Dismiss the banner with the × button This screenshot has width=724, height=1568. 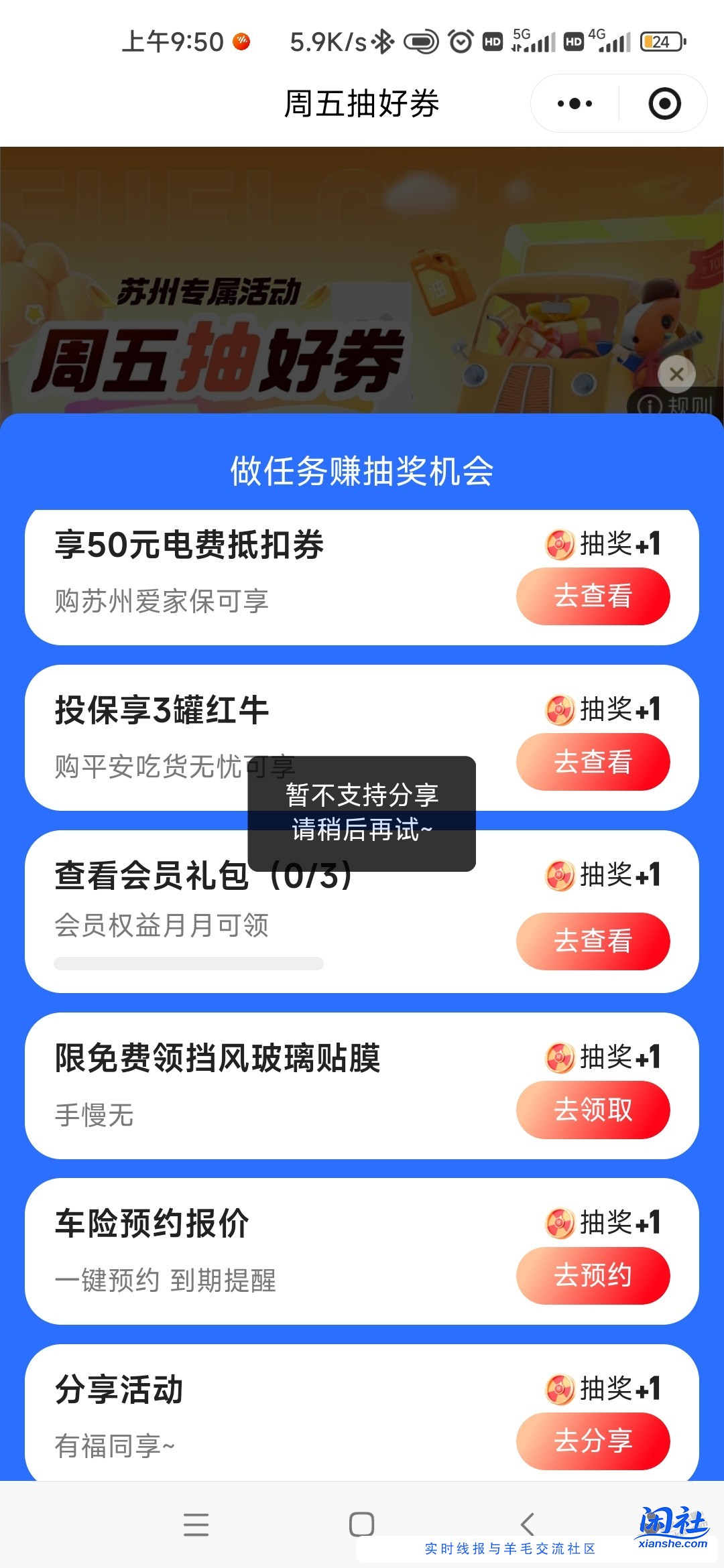[676, 375]
